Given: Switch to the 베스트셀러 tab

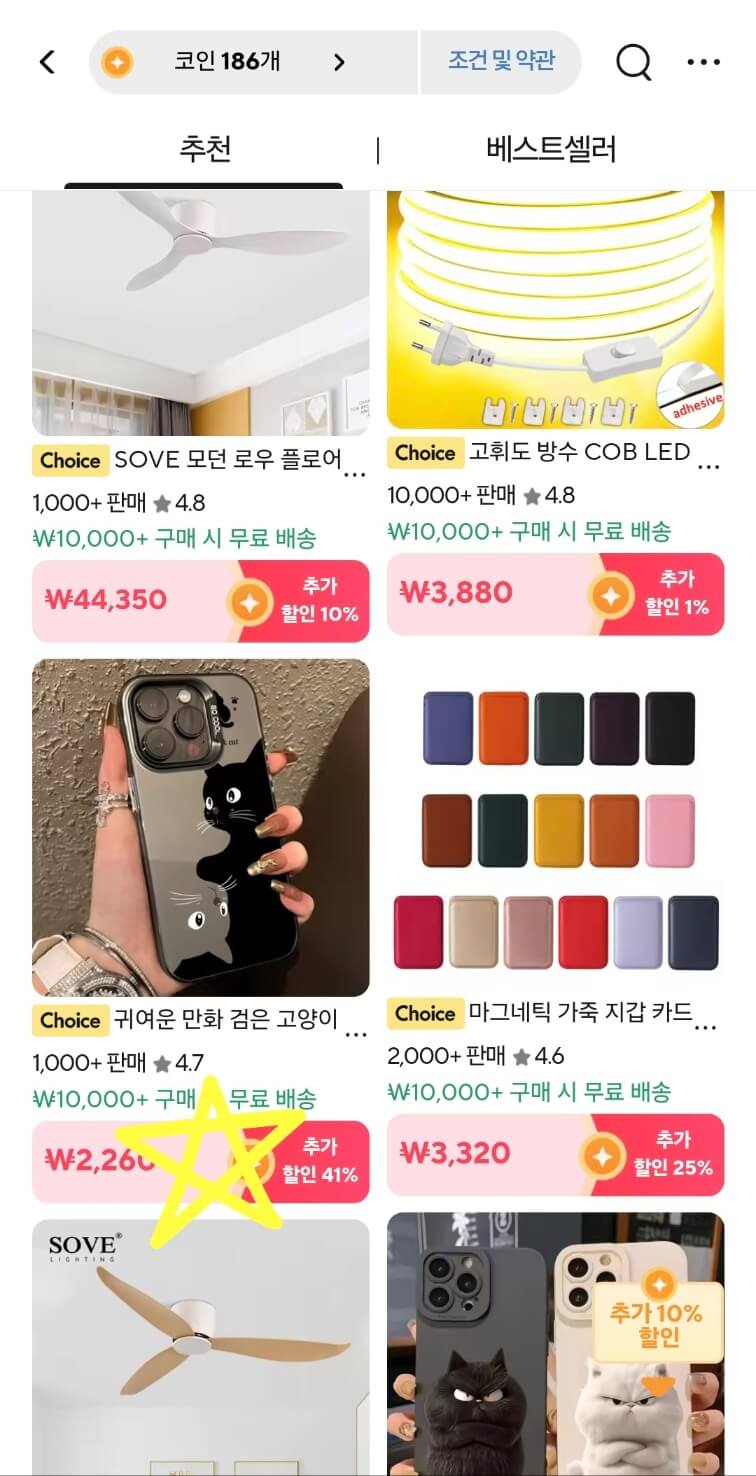Looking at the screenshot, I should pyautogui.click(x=548, y=146).
